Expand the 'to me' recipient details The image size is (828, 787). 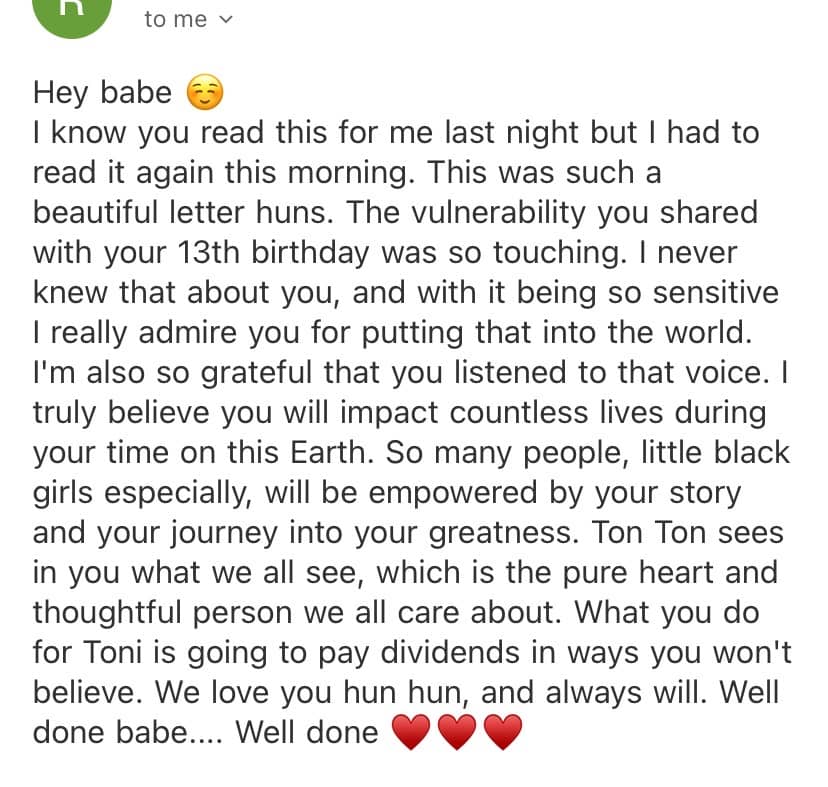[189, 19]
